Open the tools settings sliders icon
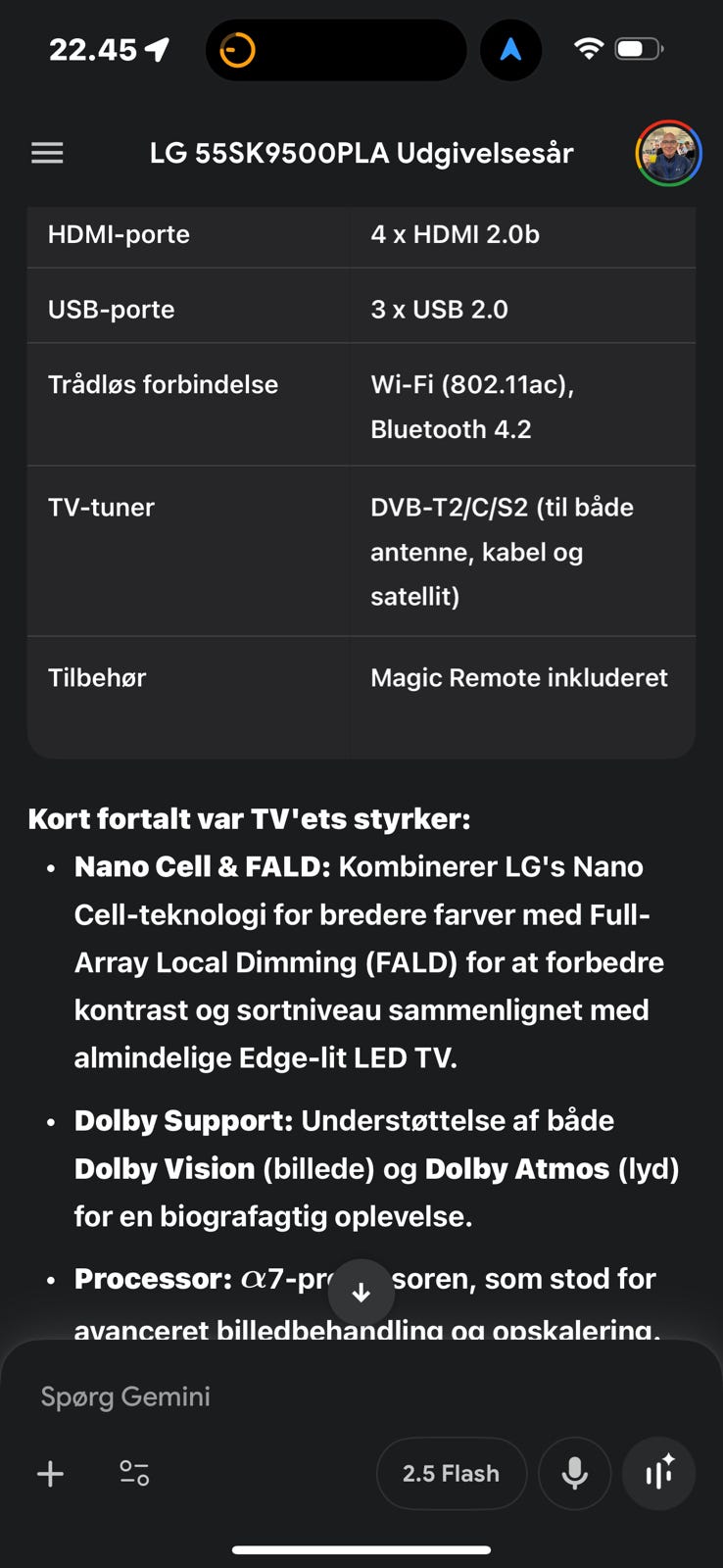The image size is (723, 1568). [x=134, y=1473]
